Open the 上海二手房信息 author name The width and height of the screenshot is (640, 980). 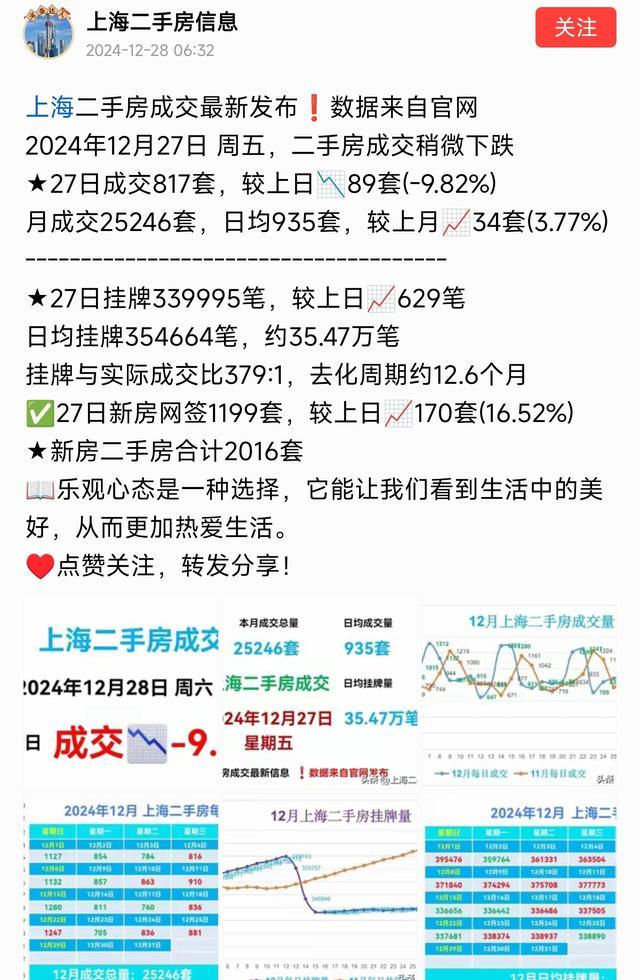[x=162, y=21]
